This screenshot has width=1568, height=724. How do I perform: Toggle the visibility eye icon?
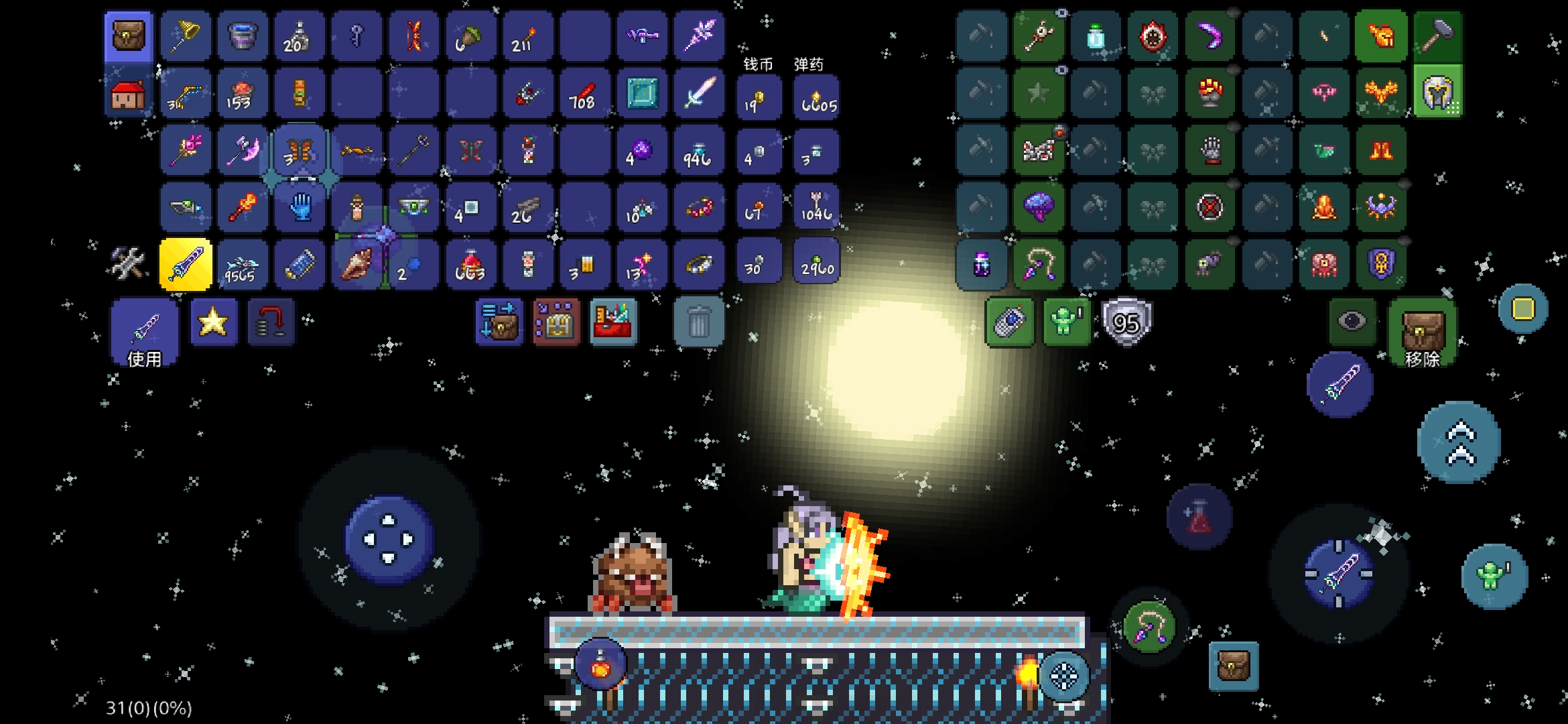pos(1351,321)
